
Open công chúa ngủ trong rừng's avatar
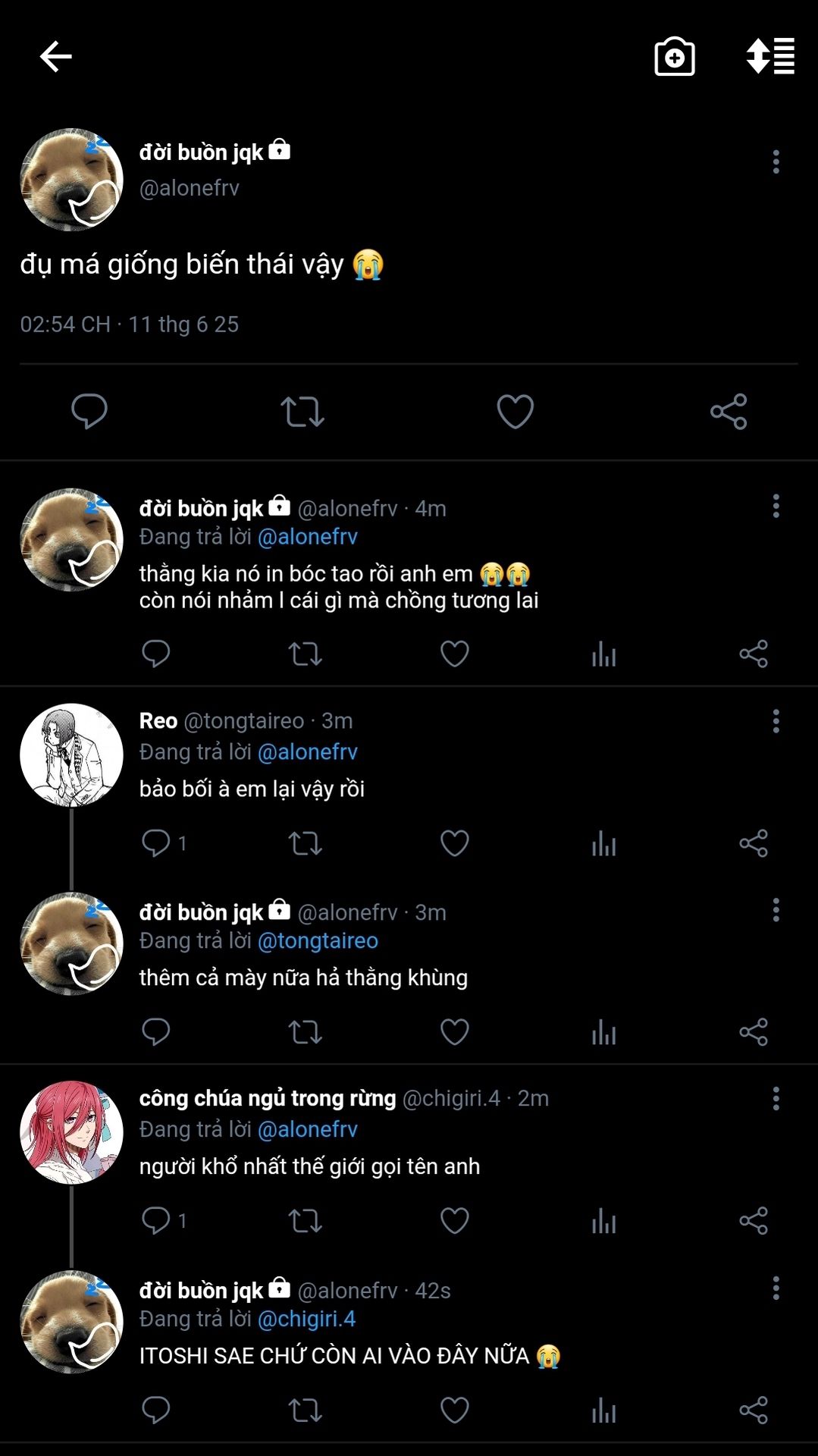point(71,1132)
